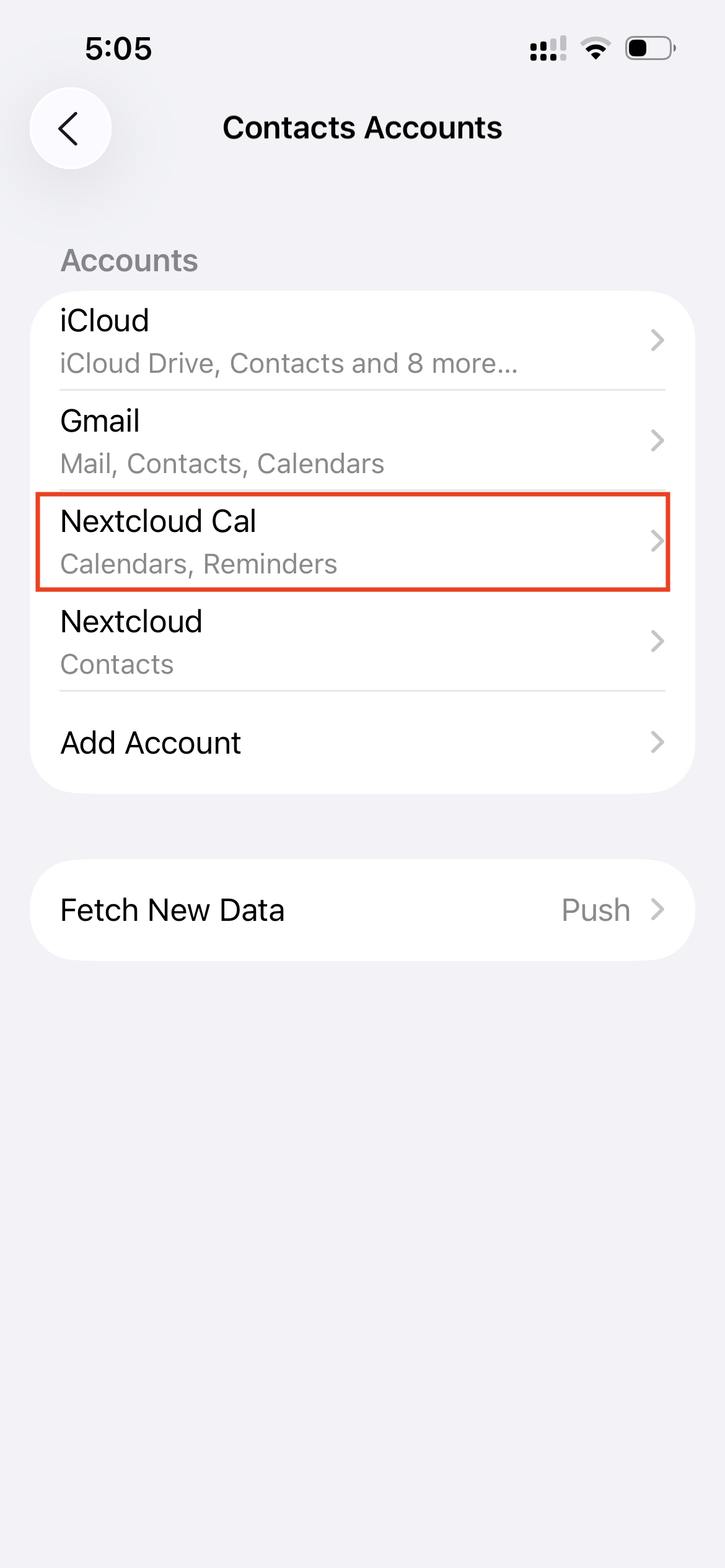
Task: Select the Nextcloud Contacts account
Action: point(362,642)
